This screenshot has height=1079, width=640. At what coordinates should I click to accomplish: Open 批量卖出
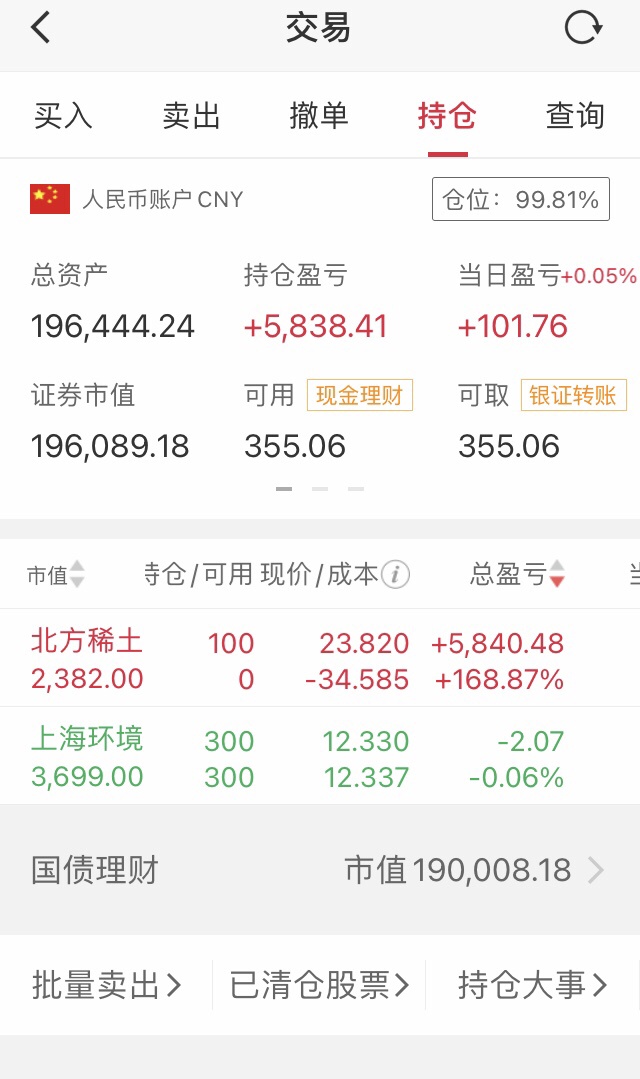107,985
